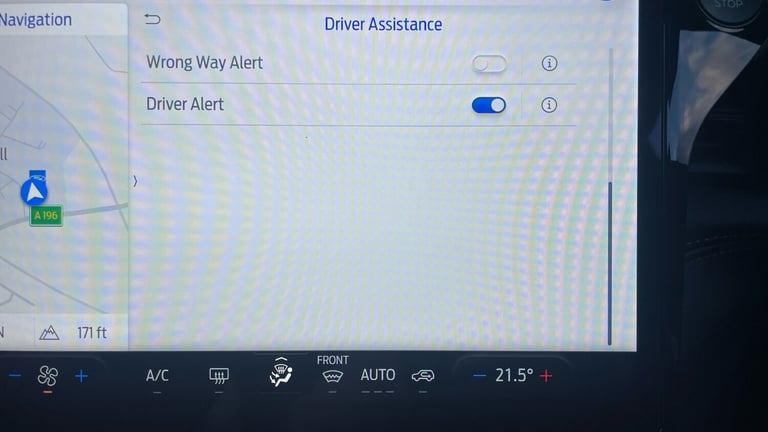The height and width of the screenshot is (432, 768).
Task: Turn on the heated steering wheel
Action: tap(281, 375)
